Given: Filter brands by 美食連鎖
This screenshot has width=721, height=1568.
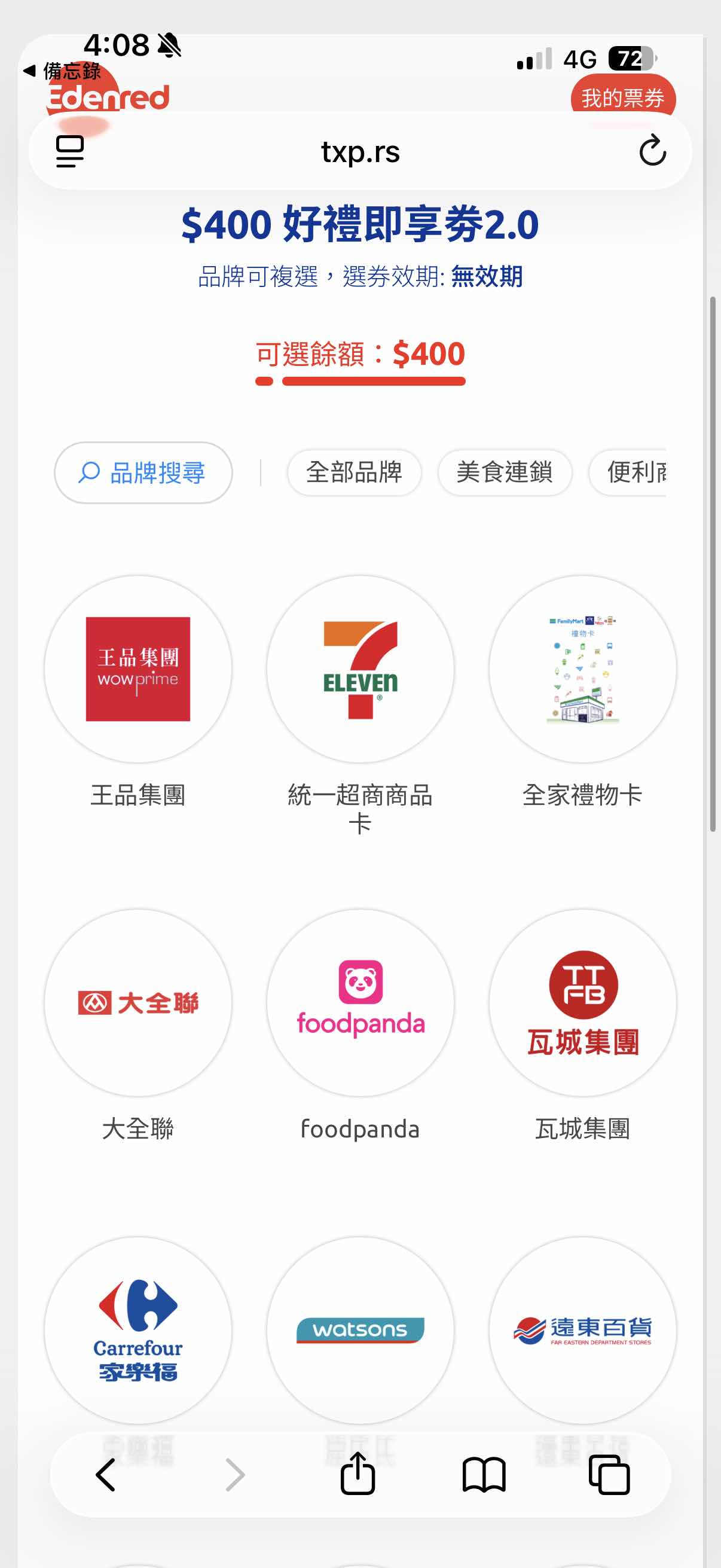Looking at the screenshot, I should [505, 472].
